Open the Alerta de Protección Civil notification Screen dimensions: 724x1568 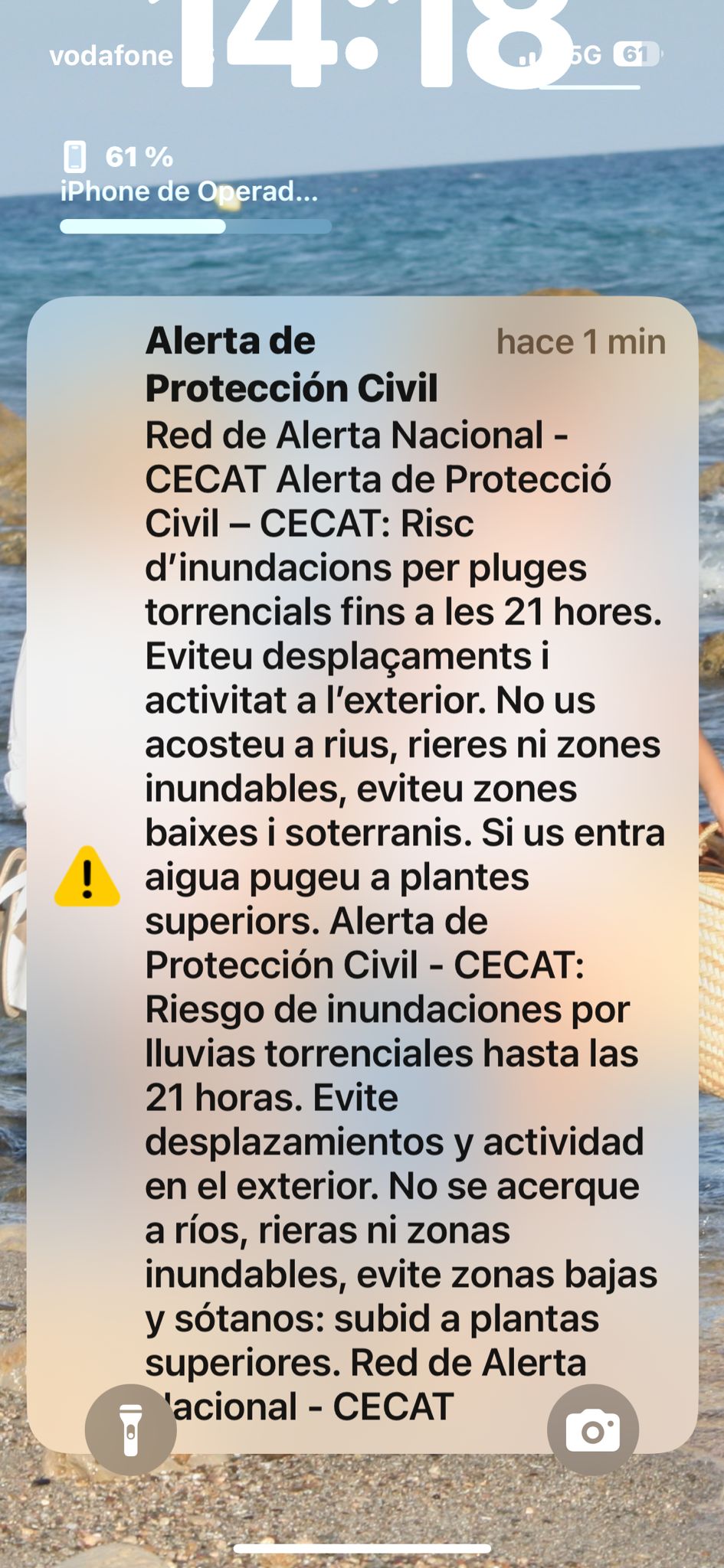click(362, 842)
